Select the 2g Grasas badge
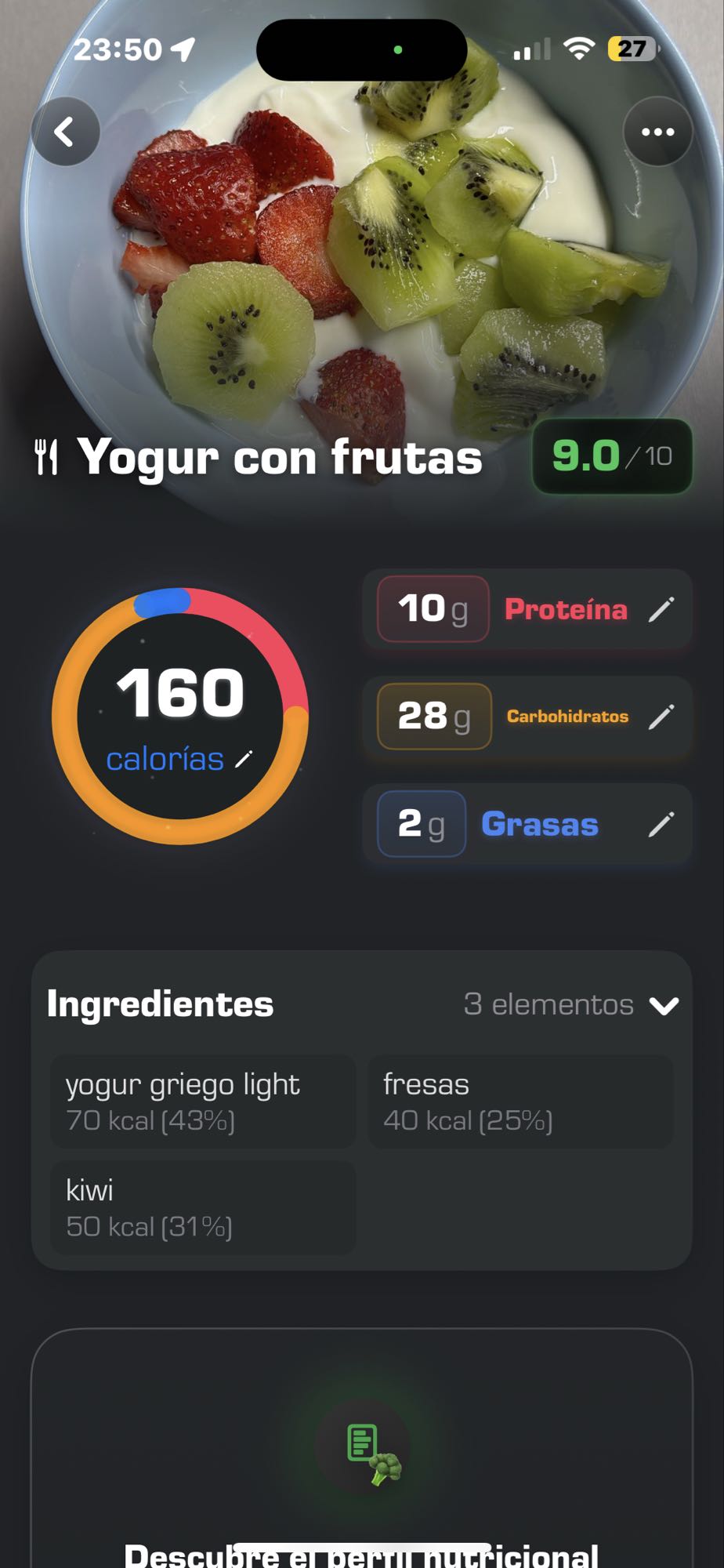Viewport: 724px width, 1568px height. click(421, 824)
